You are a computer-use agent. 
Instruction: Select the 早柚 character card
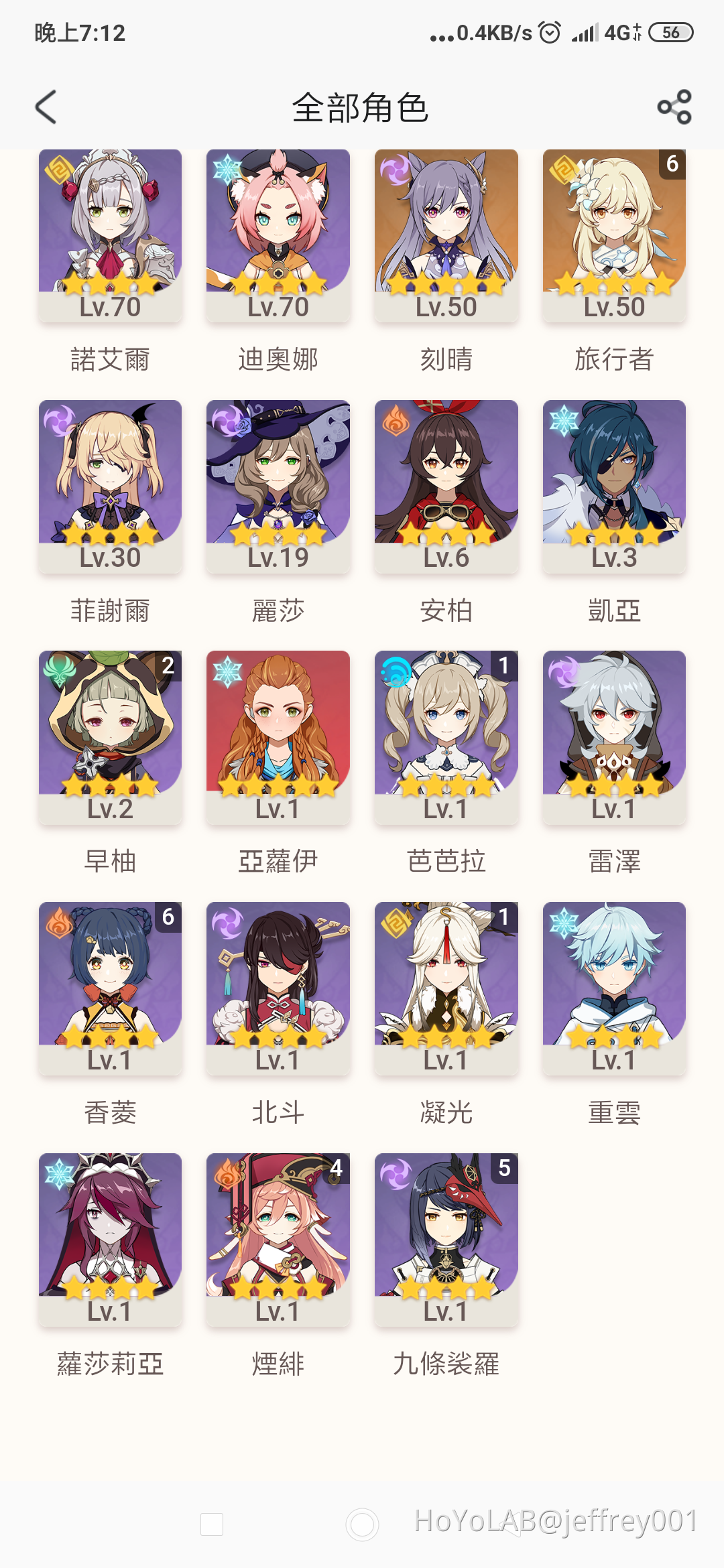pyautogui.click(x=110, y=737)
